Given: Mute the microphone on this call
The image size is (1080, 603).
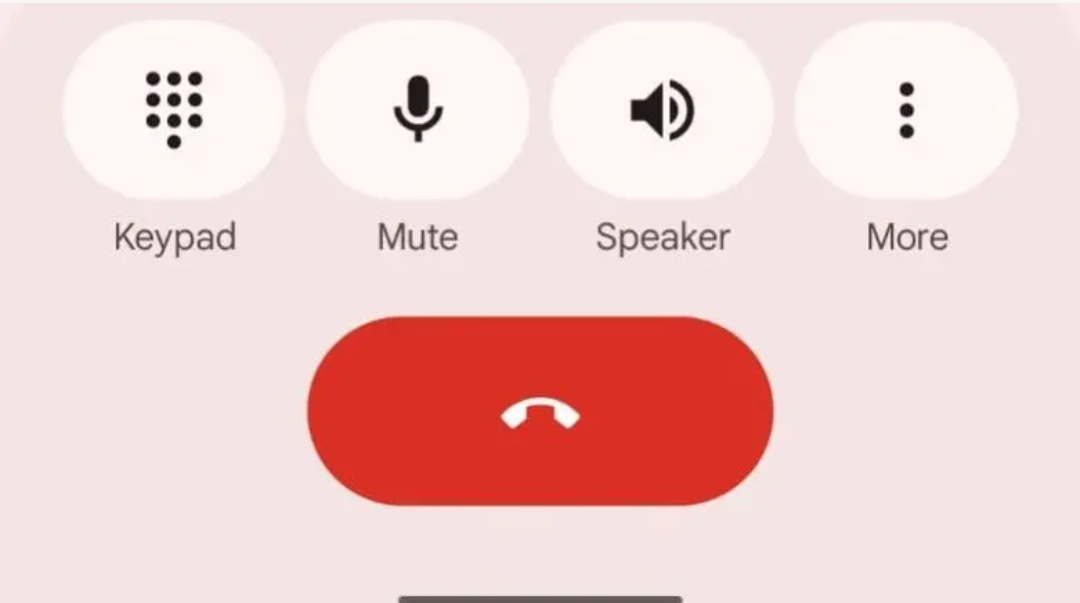Looking at the screenshot, I should 417,110.
